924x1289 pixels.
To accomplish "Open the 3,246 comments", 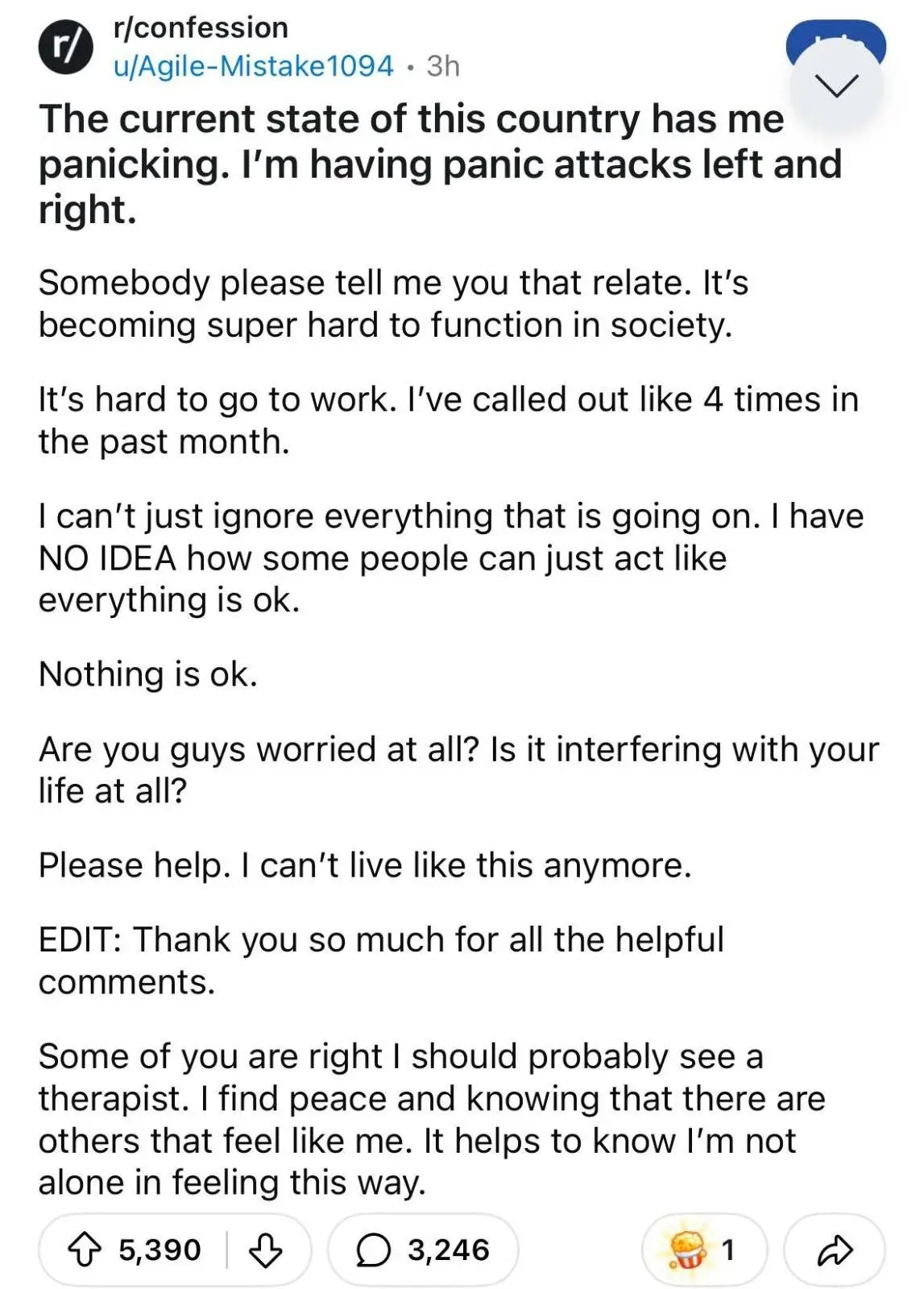I will [423, 1250].
